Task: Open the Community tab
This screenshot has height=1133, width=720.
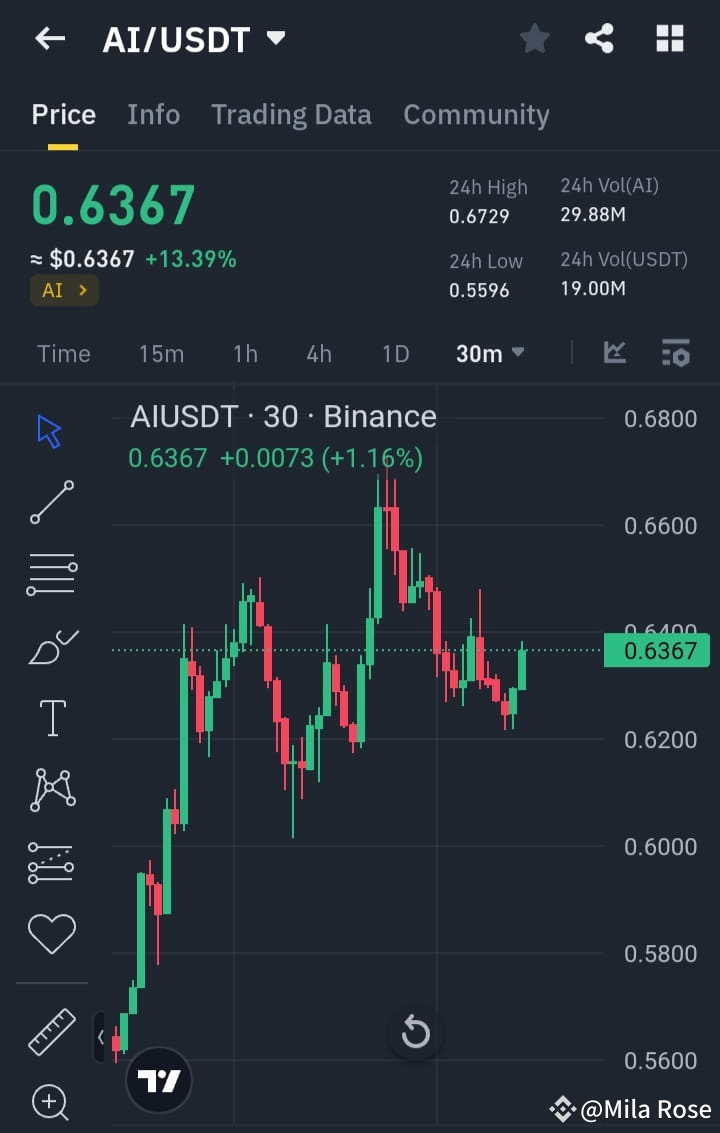Action: point(476,114)
